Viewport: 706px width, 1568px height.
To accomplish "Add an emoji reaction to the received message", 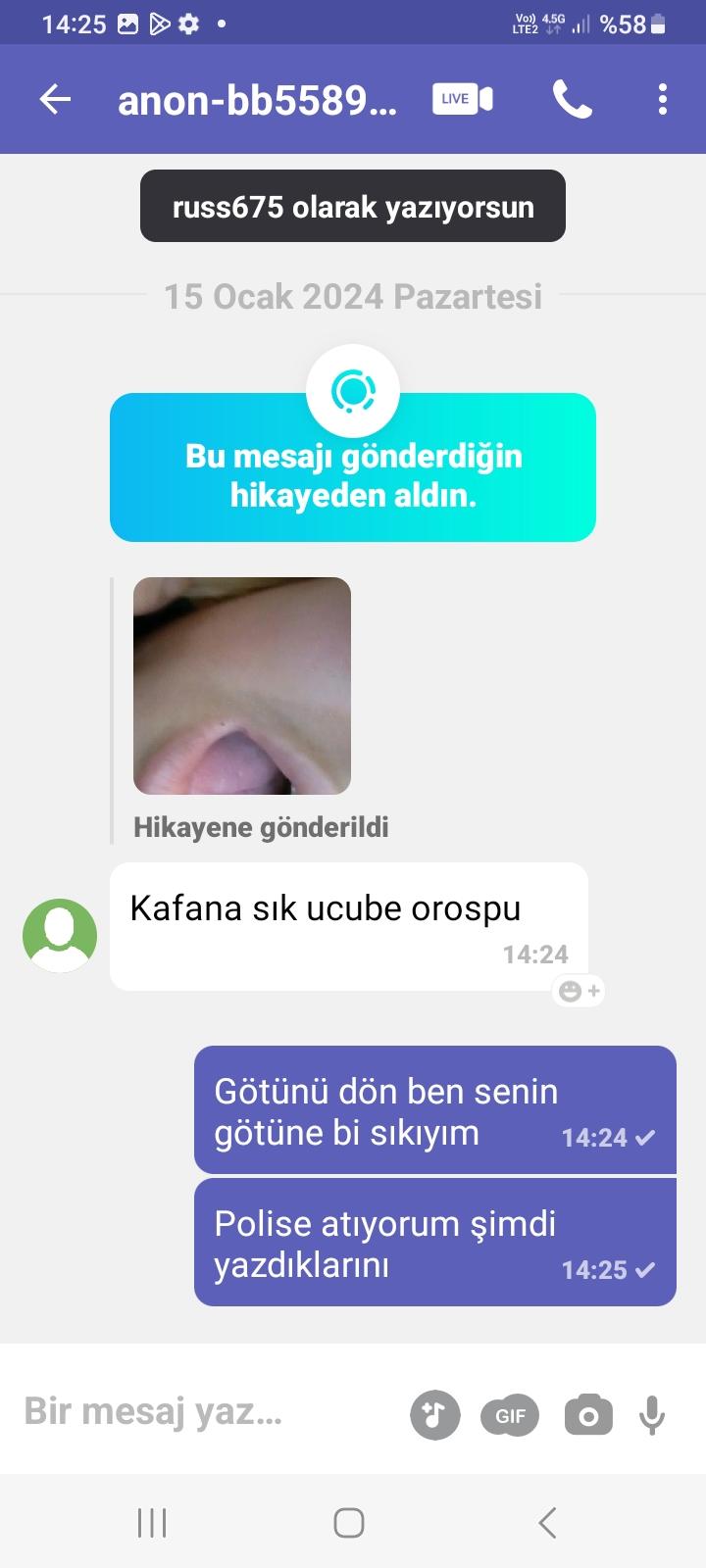I will (579, 991).
